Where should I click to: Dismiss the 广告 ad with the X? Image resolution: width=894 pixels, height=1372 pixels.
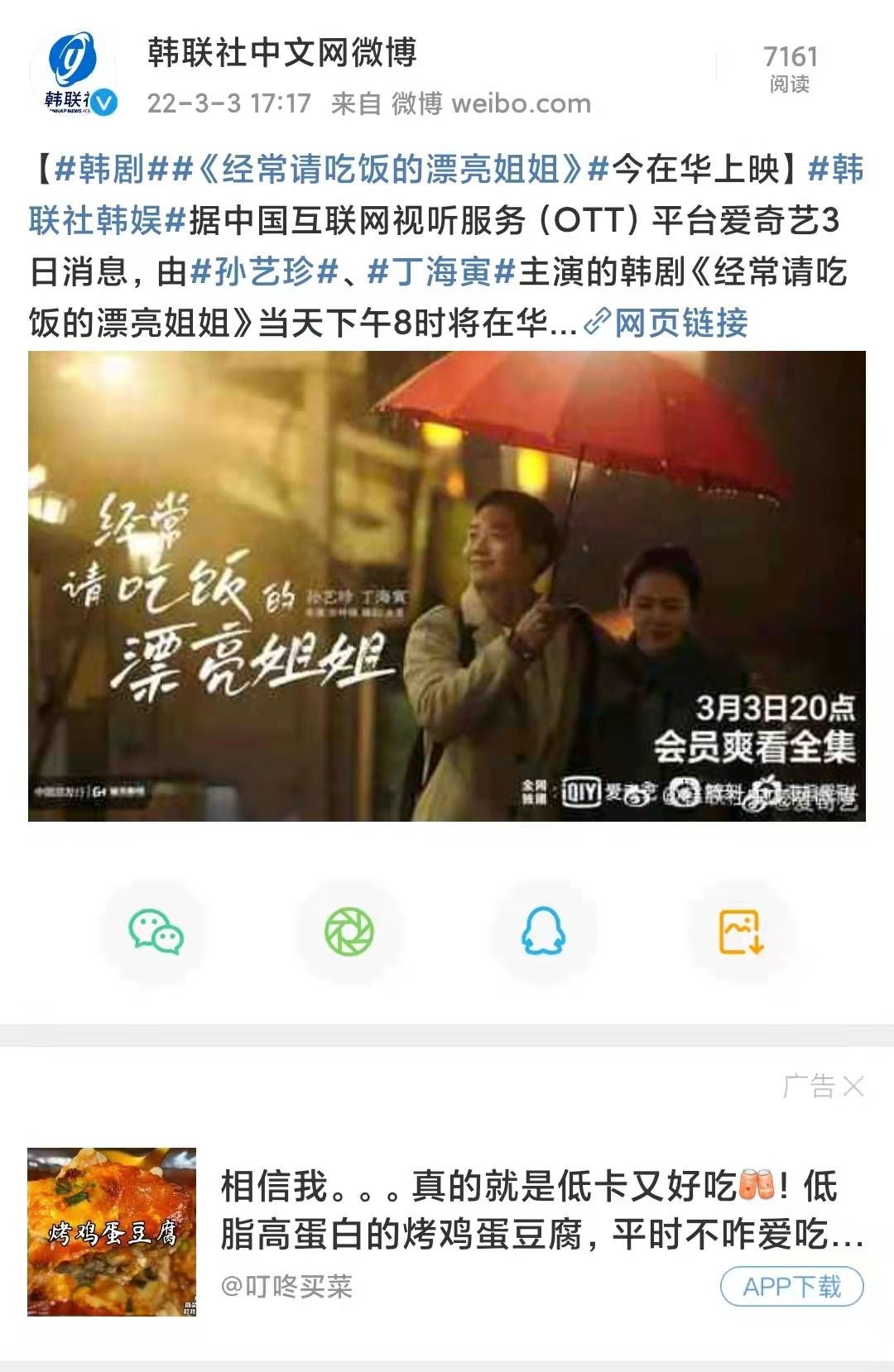click(x=853, y=1087)
